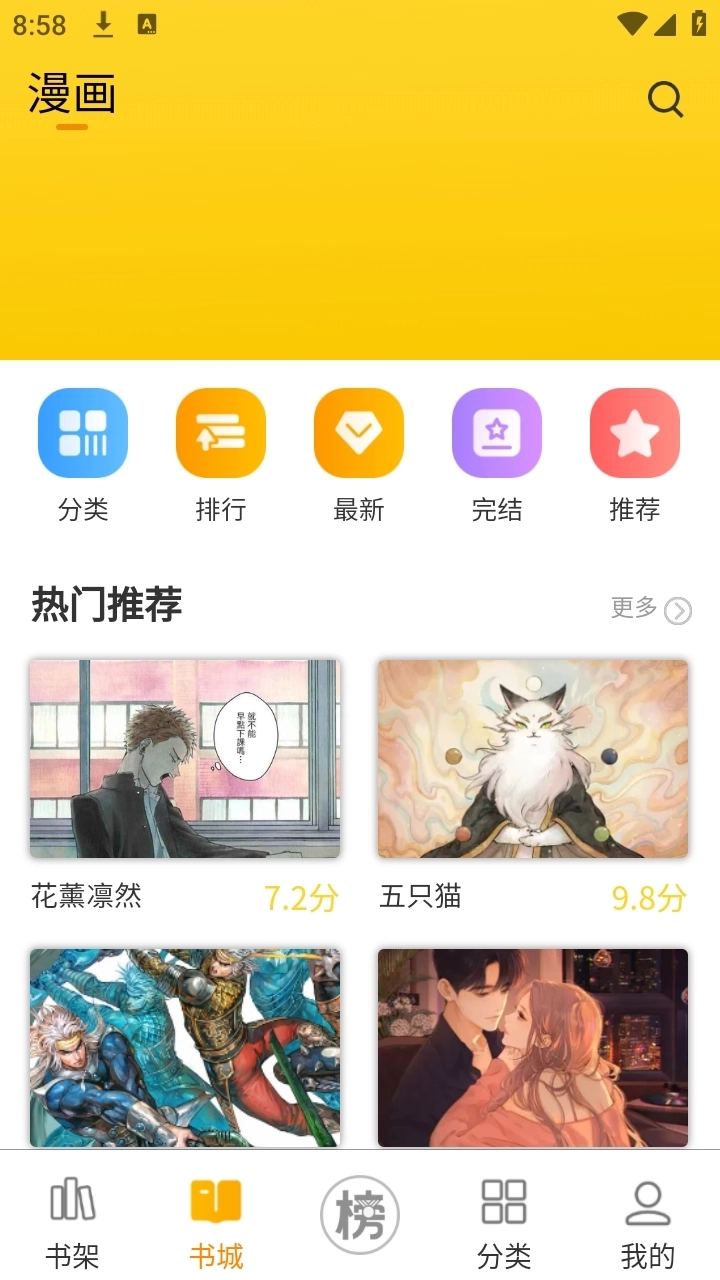Tap the 榜 rankings icon in bottom bar

pyautogui.click(x=360, y=1213)
